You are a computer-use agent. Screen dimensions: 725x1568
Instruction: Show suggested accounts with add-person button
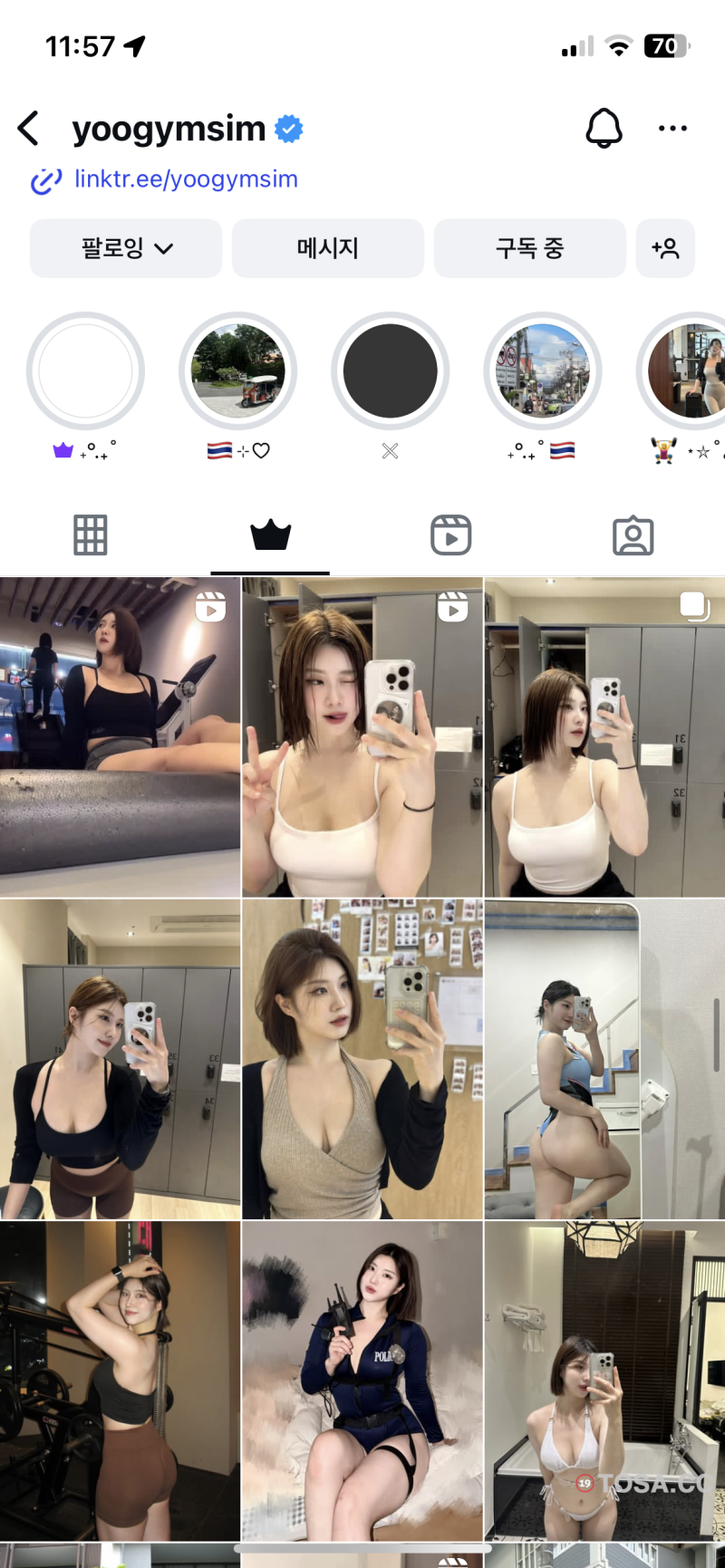[x=665, y=248]
